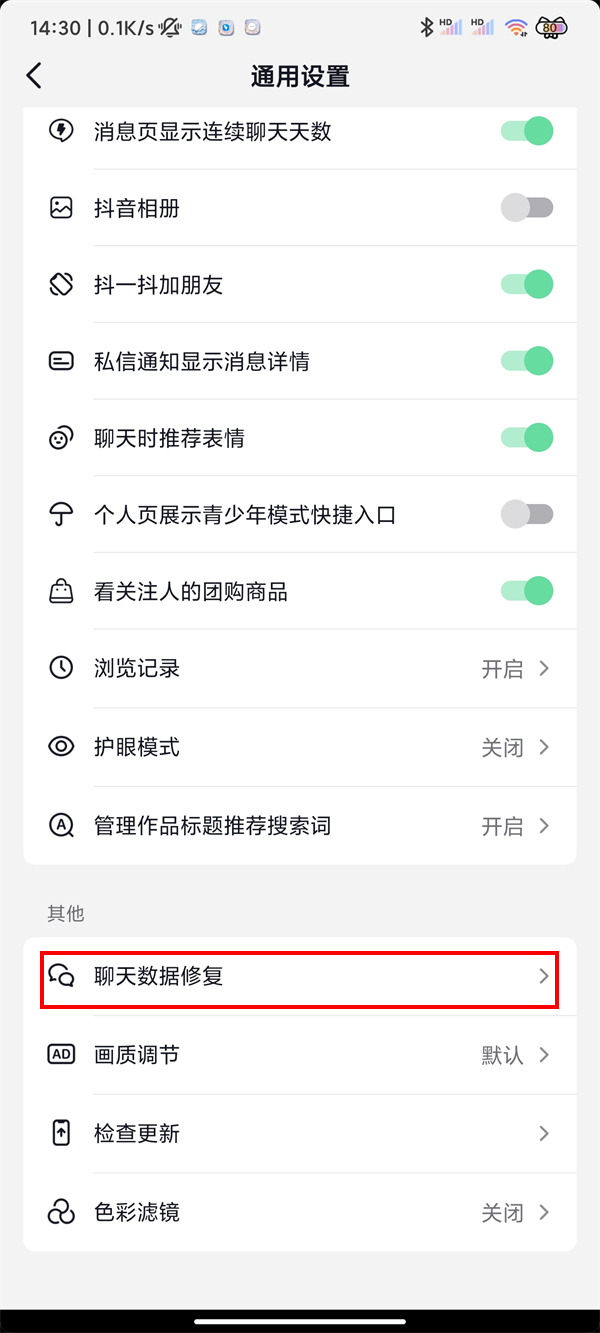The width and height of the screenshot is (600, 1333).
Task: Open 聊天数据修复
Action: coord(300,976)
